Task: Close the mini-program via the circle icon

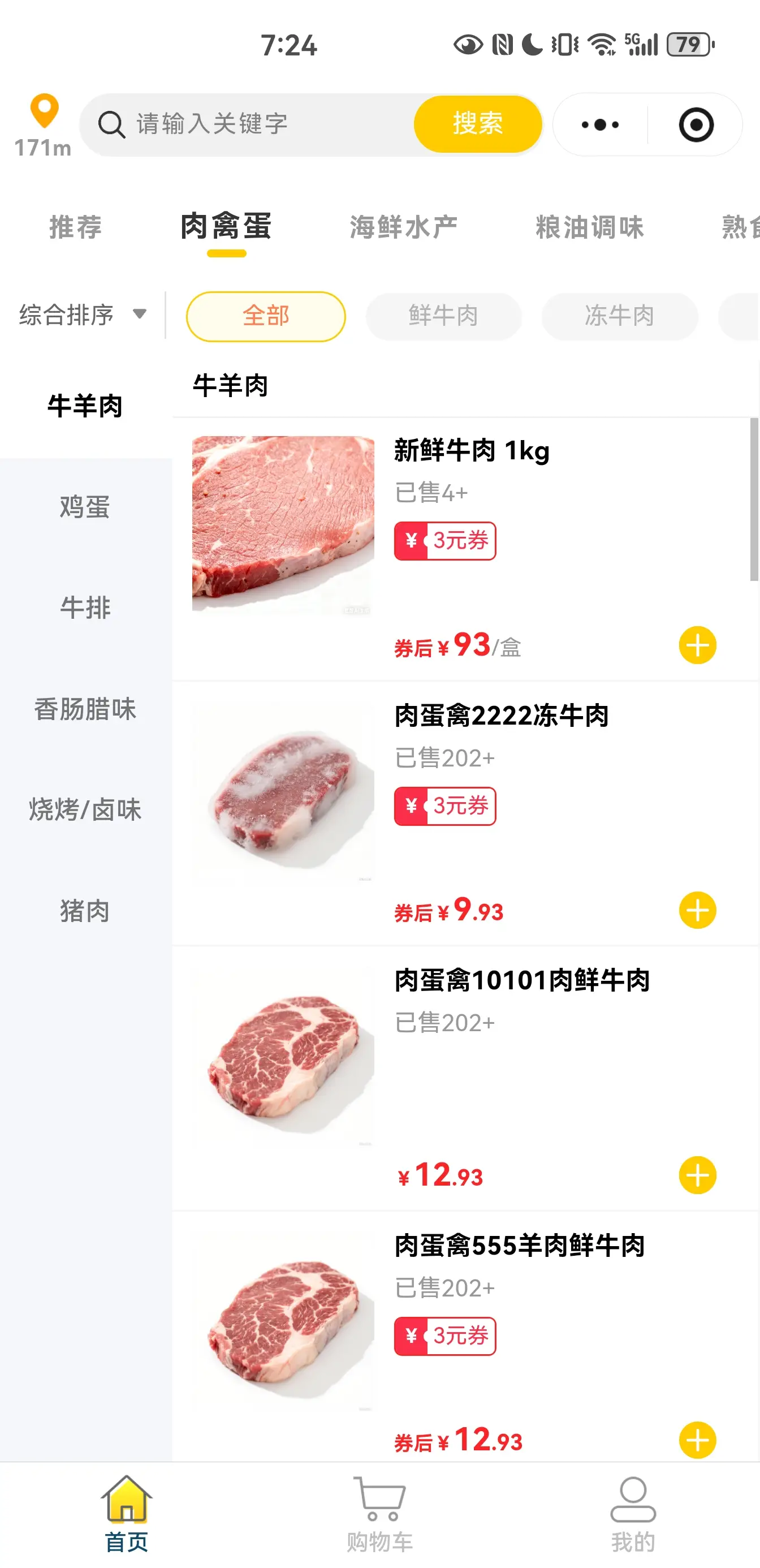Action: (x=696, y=125)
